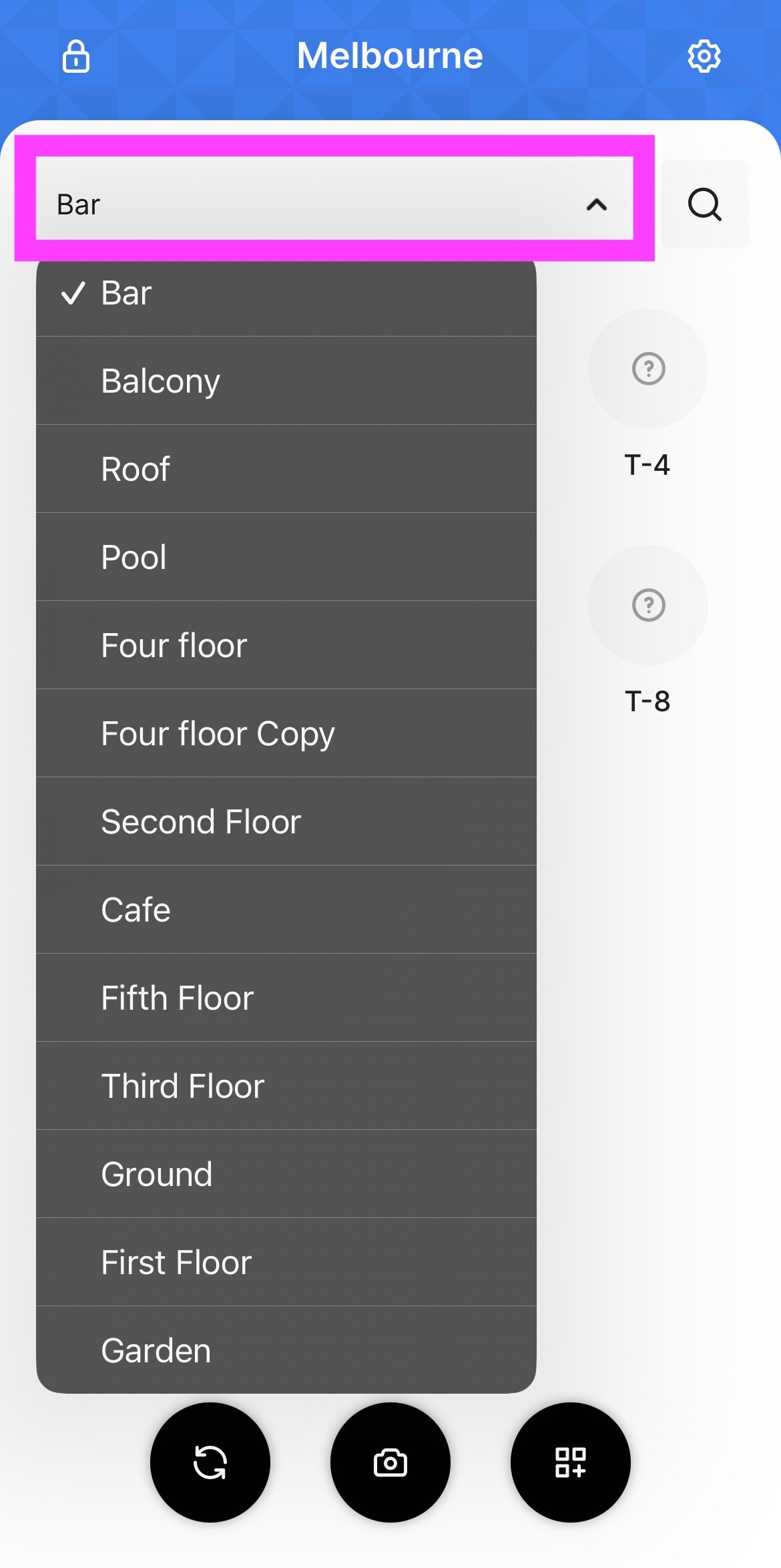The width and height of the screenshot is (781, 1568).
Task: Open the camera button
Action: tap(390, 1462)
